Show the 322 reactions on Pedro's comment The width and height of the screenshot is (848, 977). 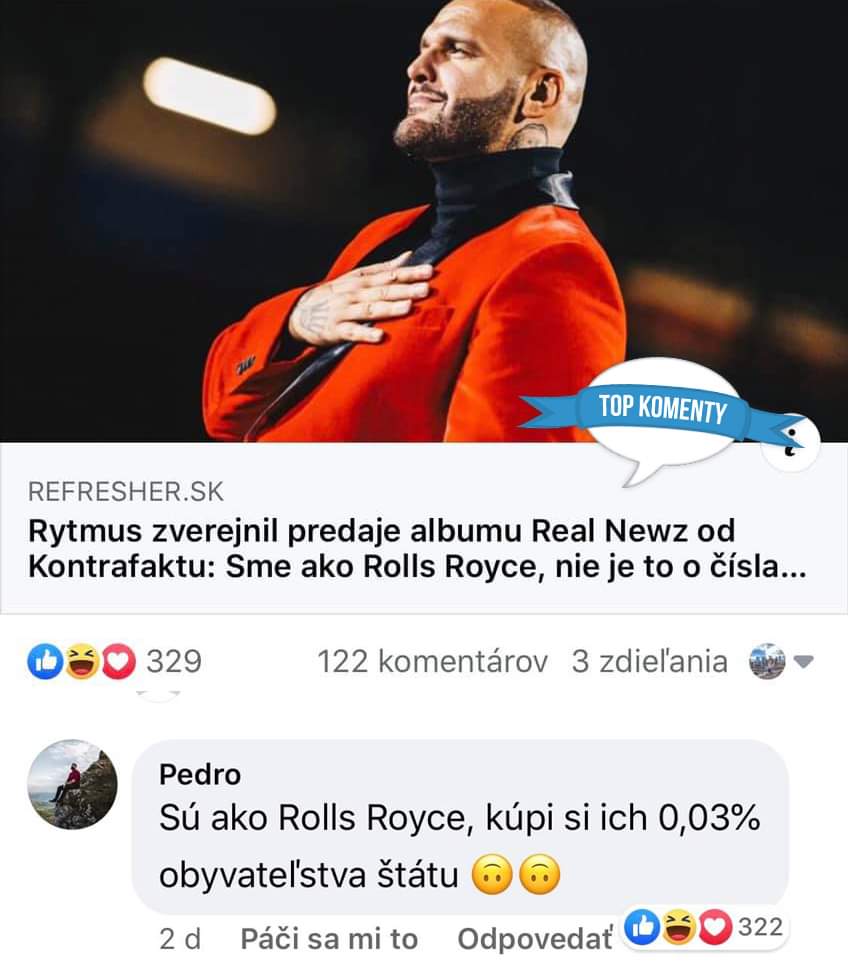click(x=705, y=929)
